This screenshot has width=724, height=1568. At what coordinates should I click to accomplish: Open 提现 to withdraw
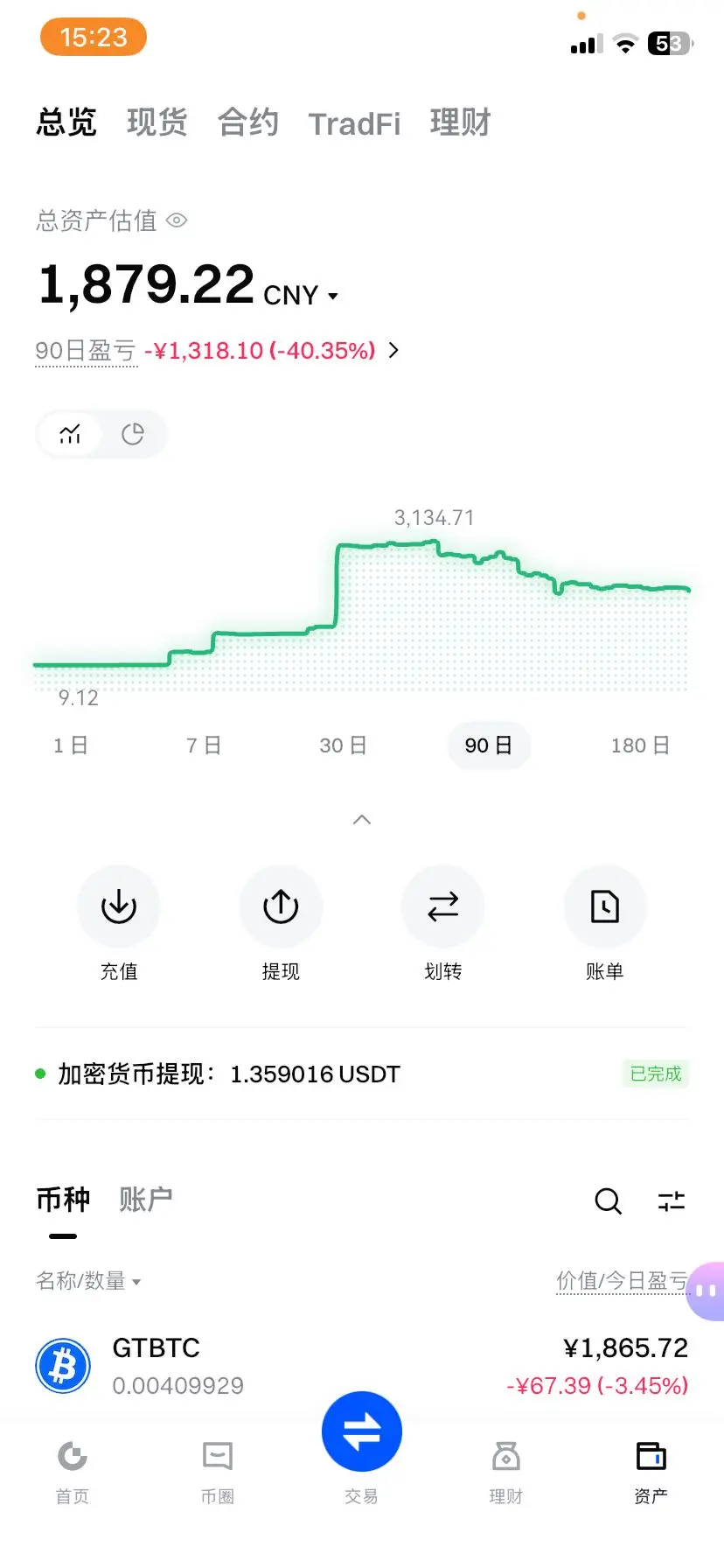tap(281, 907)
